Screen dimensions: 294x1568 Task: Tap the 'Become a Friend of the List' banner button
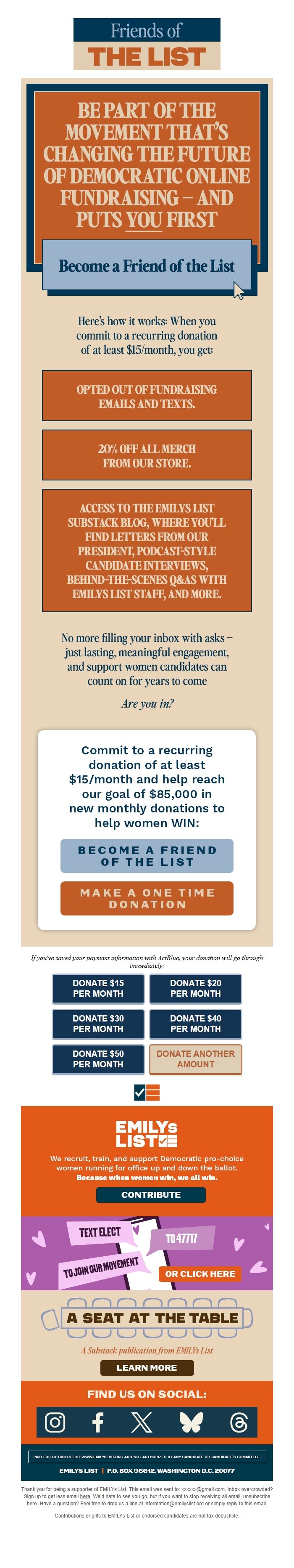[x=147, y=265]
